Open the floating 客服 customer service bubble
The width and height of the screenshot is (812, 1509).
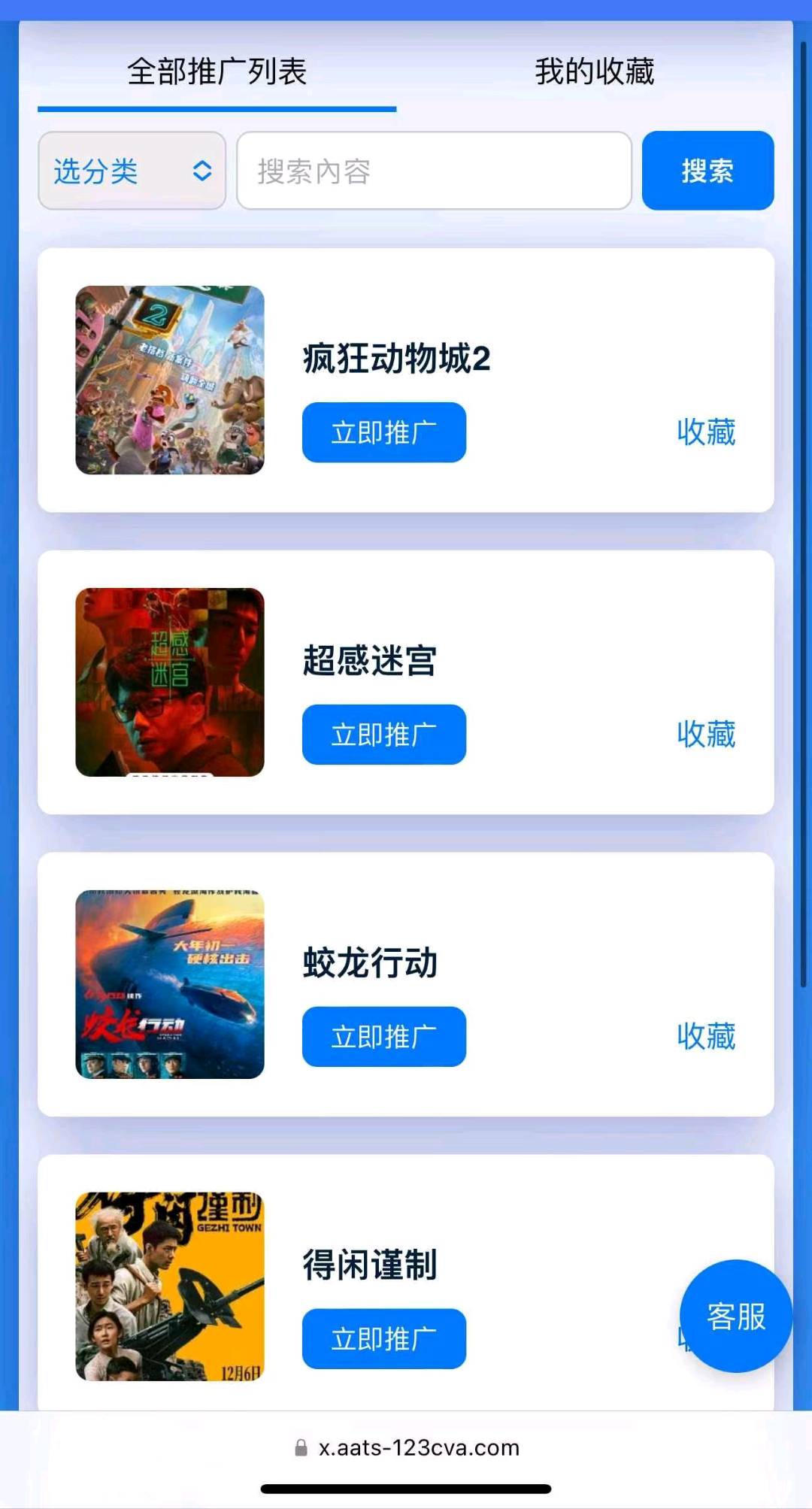[735, 1316]
